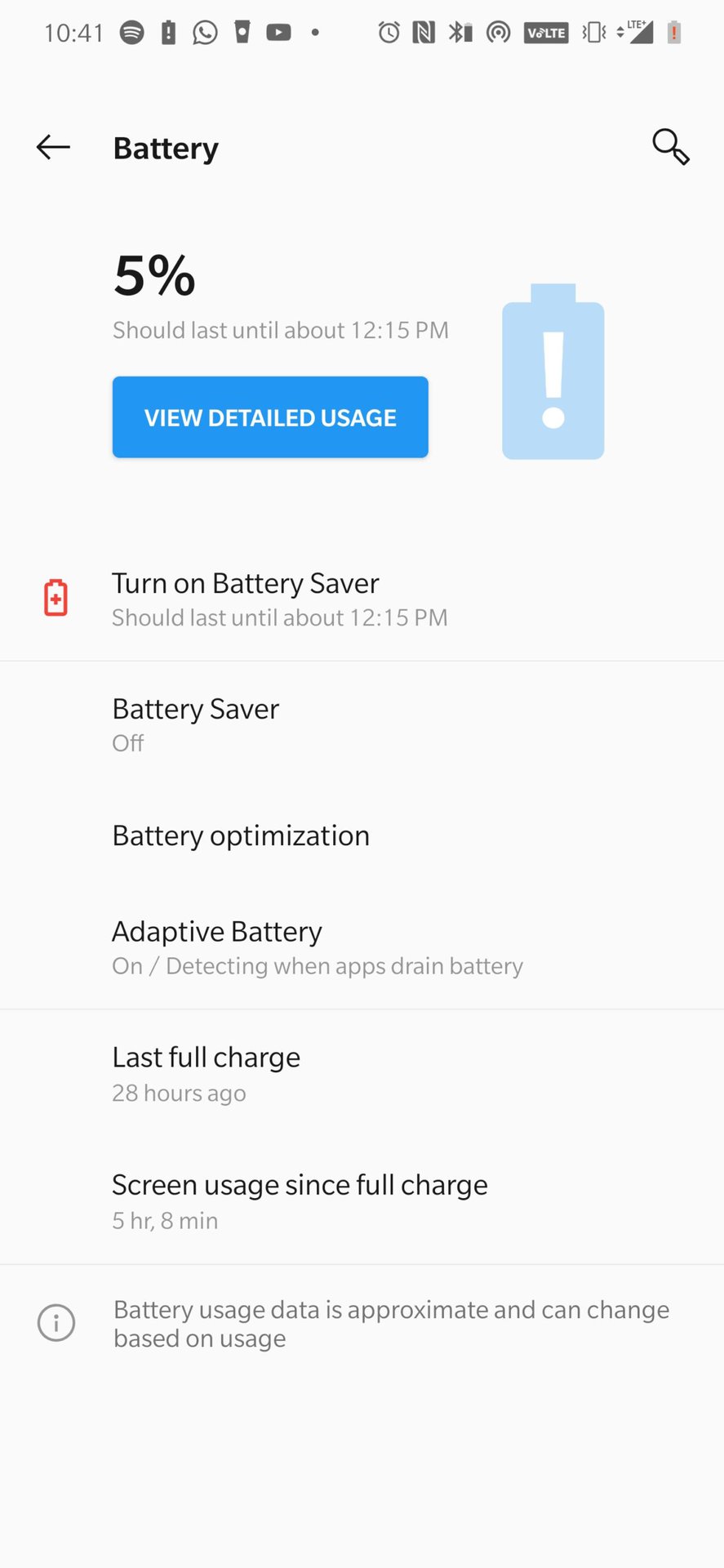Go back from the Battery screen
The height and width of the screenshot is (1568, 724).
click(53, 147)
